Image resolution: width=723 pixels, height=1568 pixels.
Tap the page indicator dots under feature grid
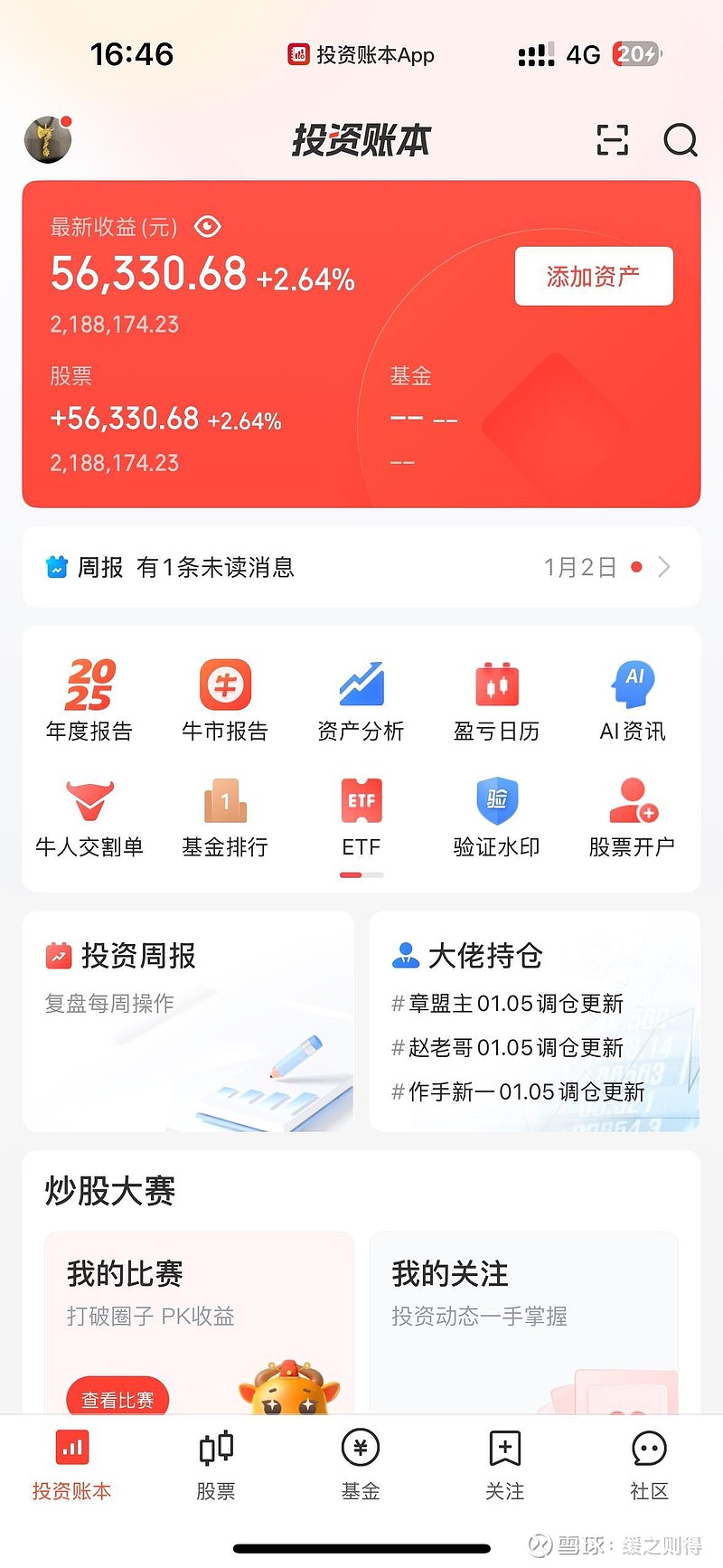point(361,875)
